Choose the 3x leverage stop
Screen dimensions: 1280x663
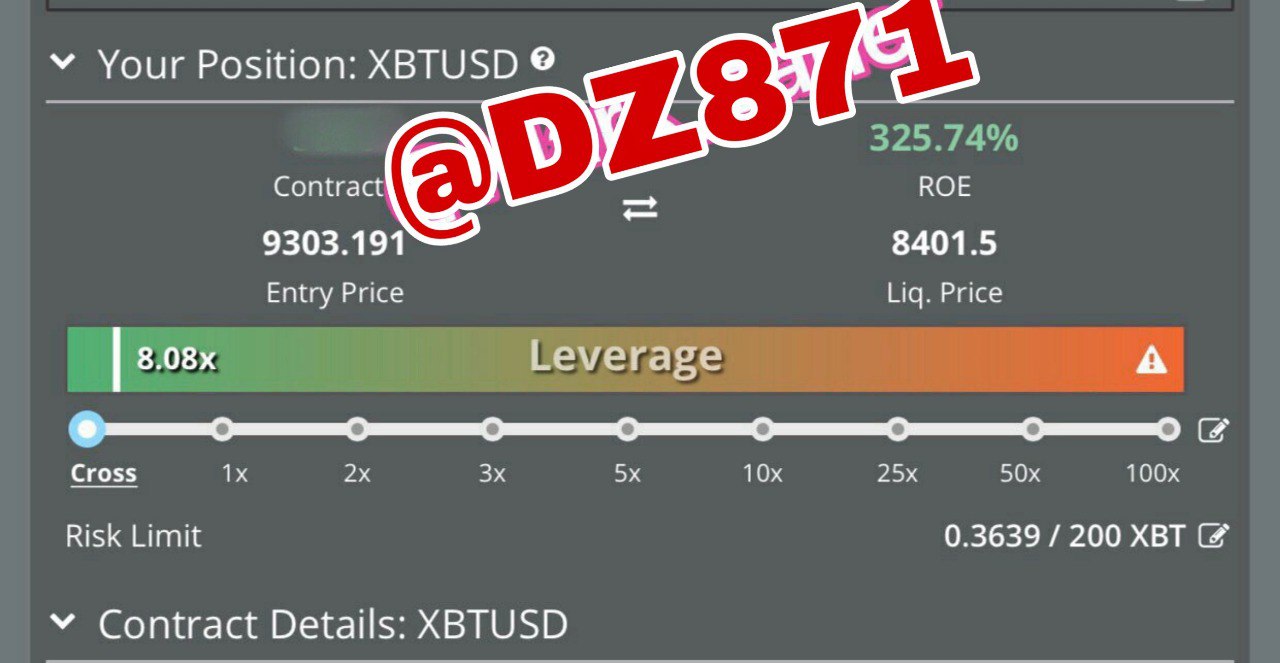(492, 430)
